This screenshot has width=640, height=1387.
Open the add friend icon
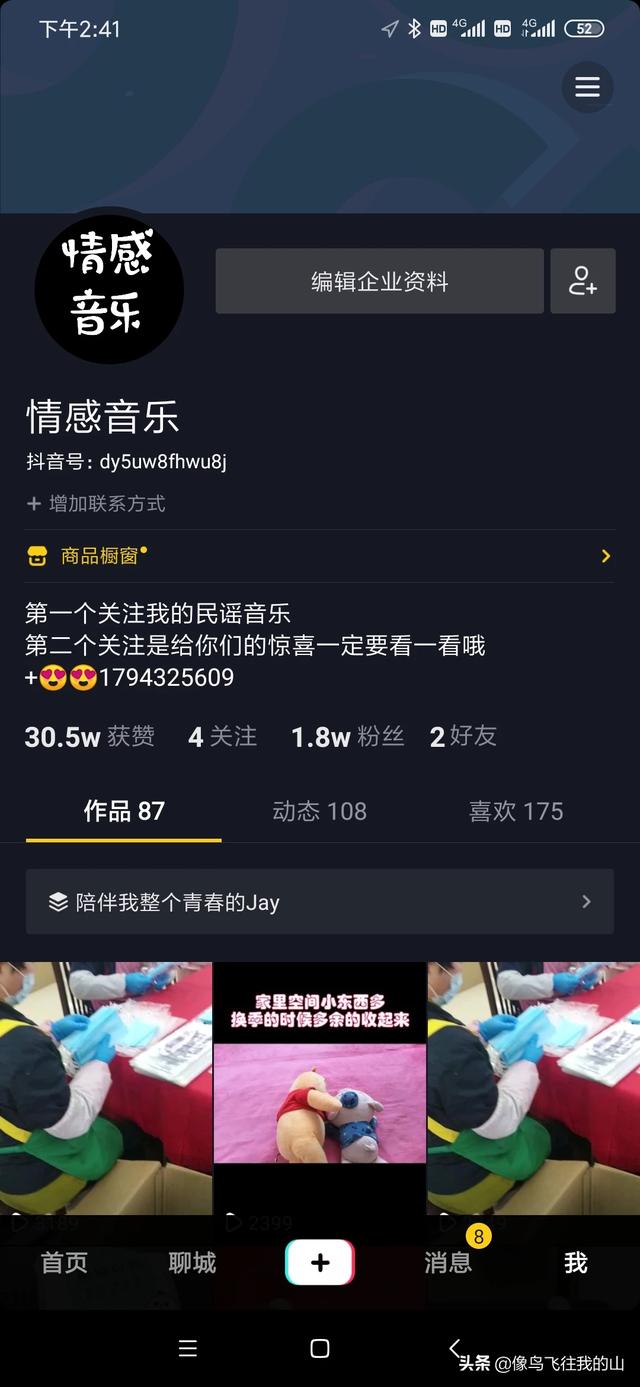coord(583,282)
